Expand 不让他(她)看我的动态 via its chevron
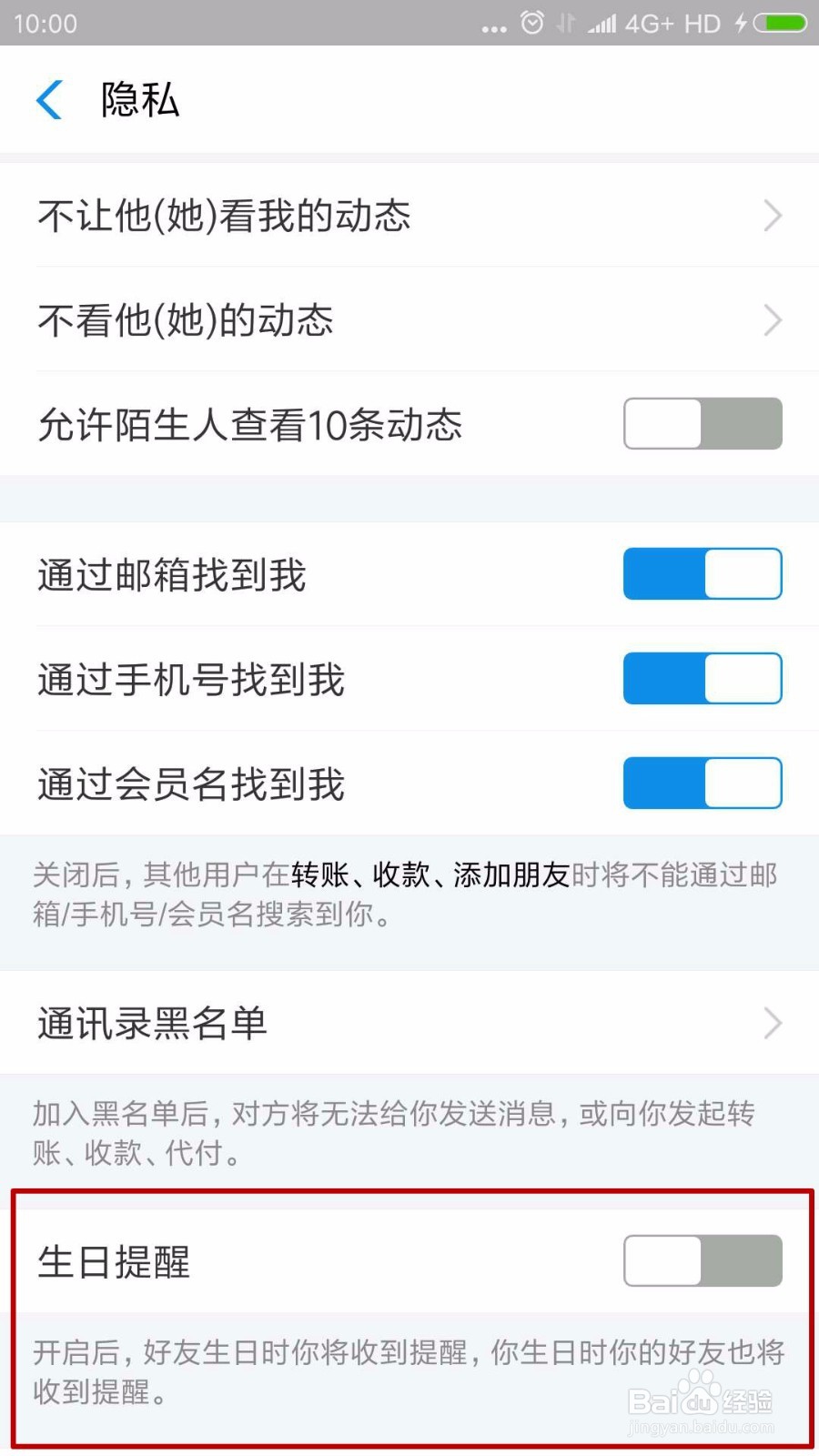 (773, 216)
